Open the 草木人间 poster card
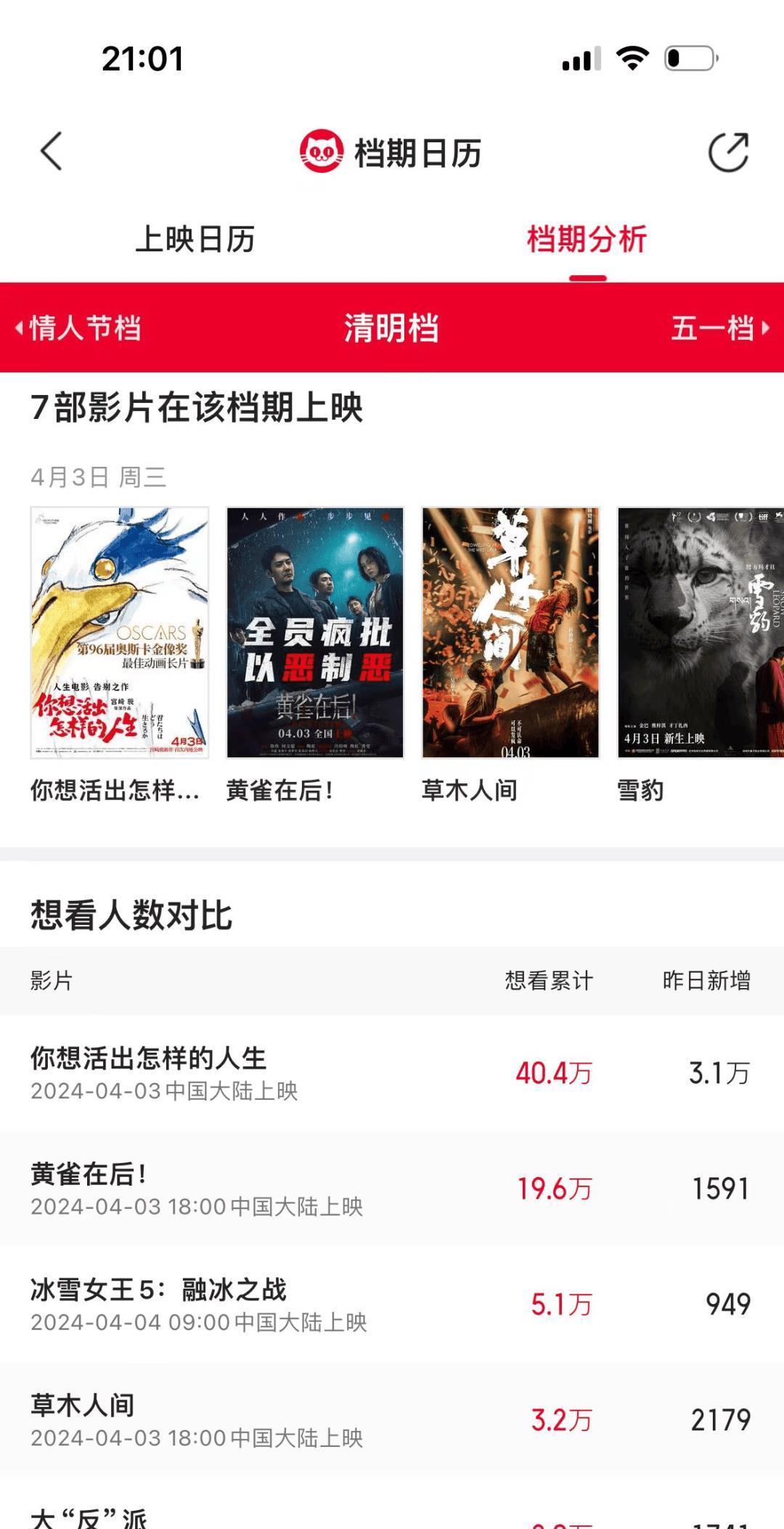The width and height of the screenshot is (784, 1529). tap(511, 653)
